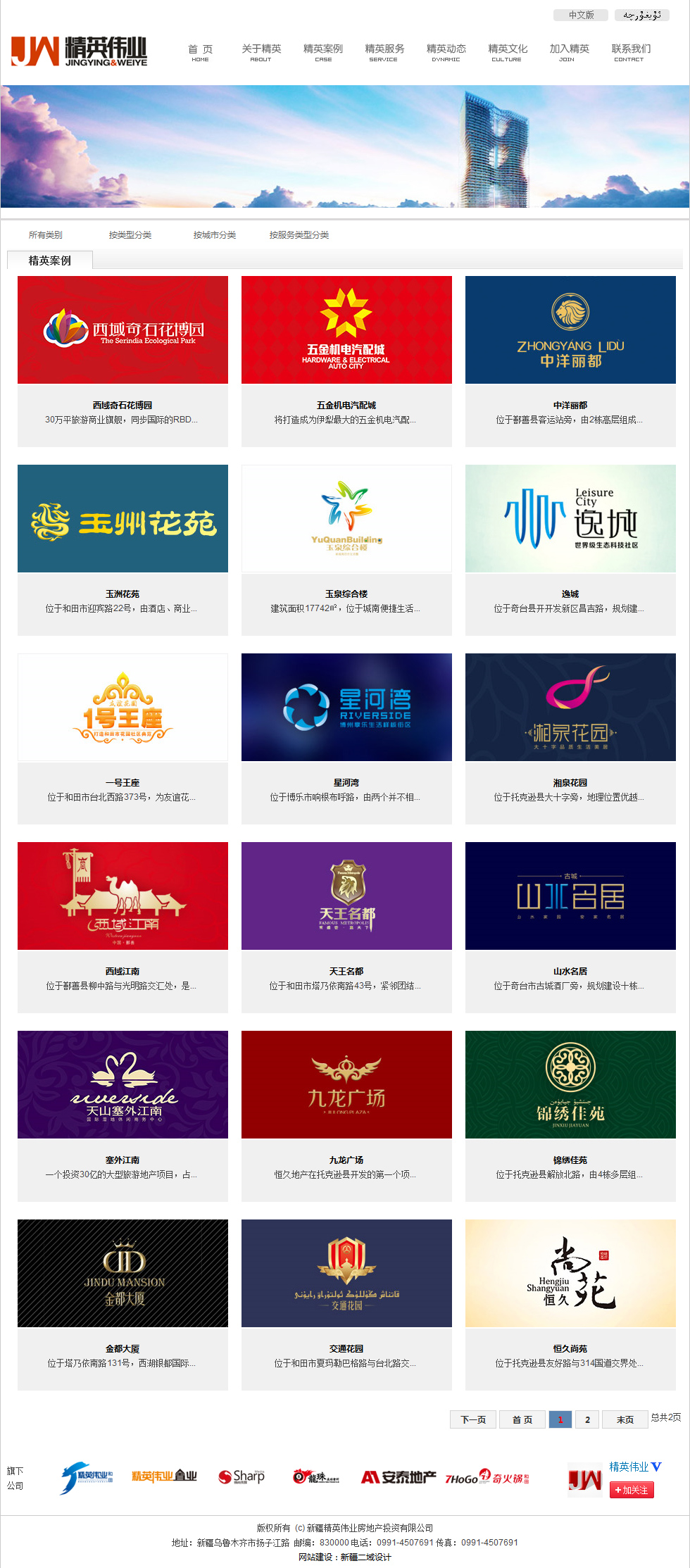Open the 安泰地产 subsidiary link
The width and height of the screenshot is (690, 1568).
pyautogui.click(x=399, y=1477)
